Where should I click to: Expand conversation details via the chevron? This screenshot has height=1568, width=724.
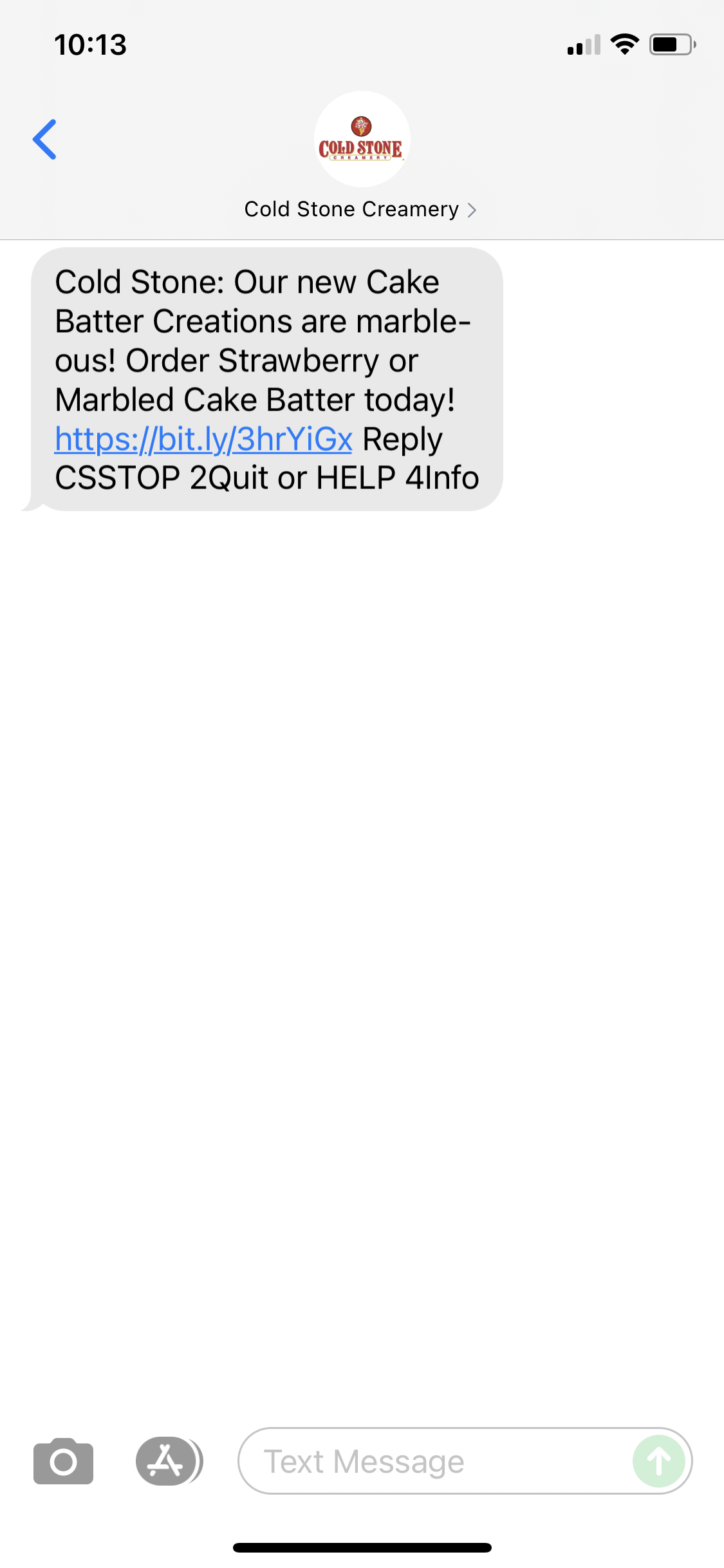pyautogui.click(x=473, y=209)
